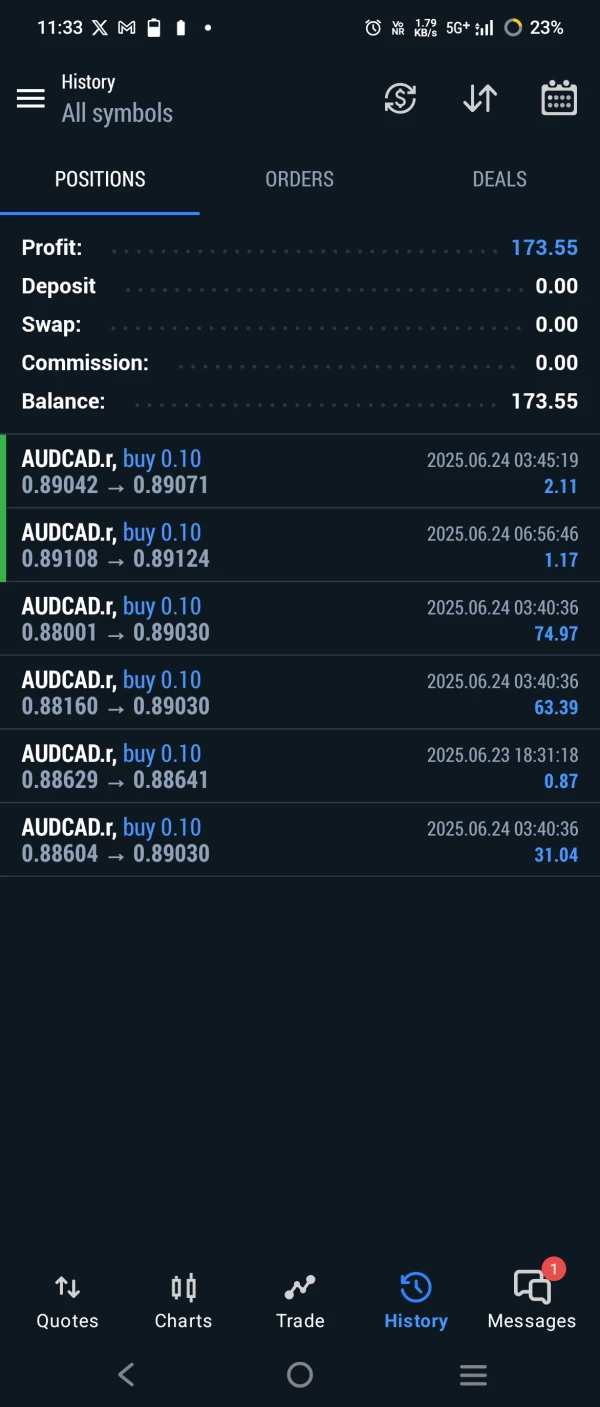Open the symbol filter currency icon
Image resolution: width=600 pixels, height=1407 pixels.
(400, 98)
